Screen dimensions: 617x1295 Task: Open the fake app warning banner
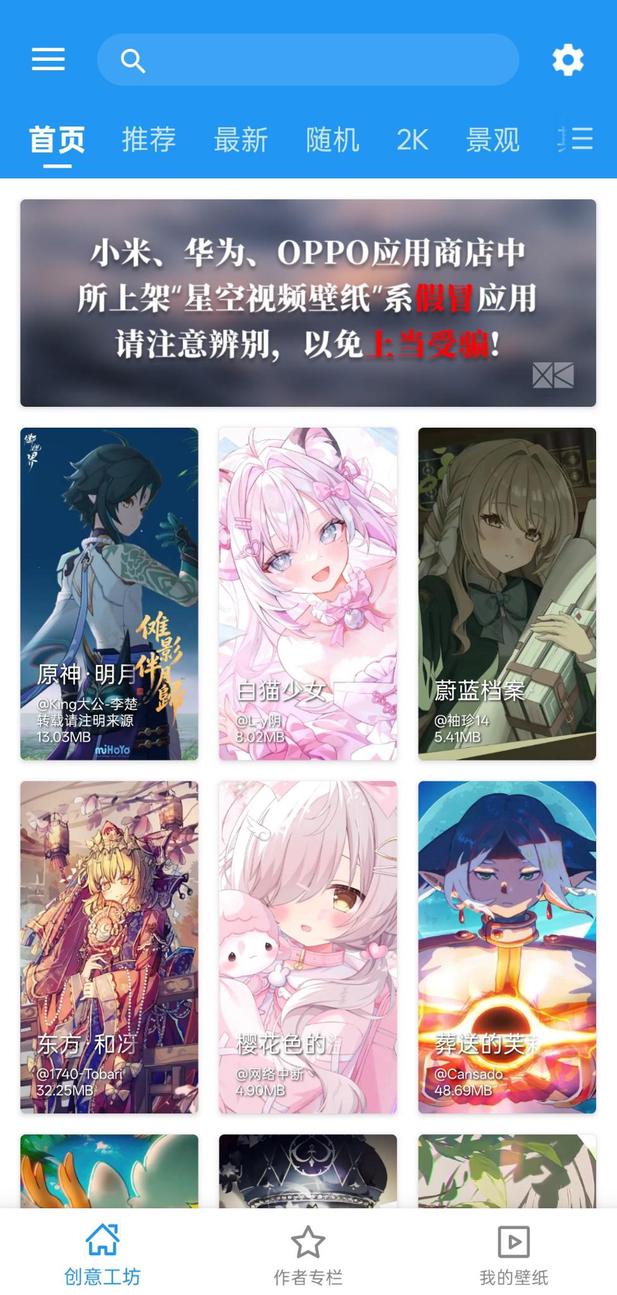(x=308, y=303)
